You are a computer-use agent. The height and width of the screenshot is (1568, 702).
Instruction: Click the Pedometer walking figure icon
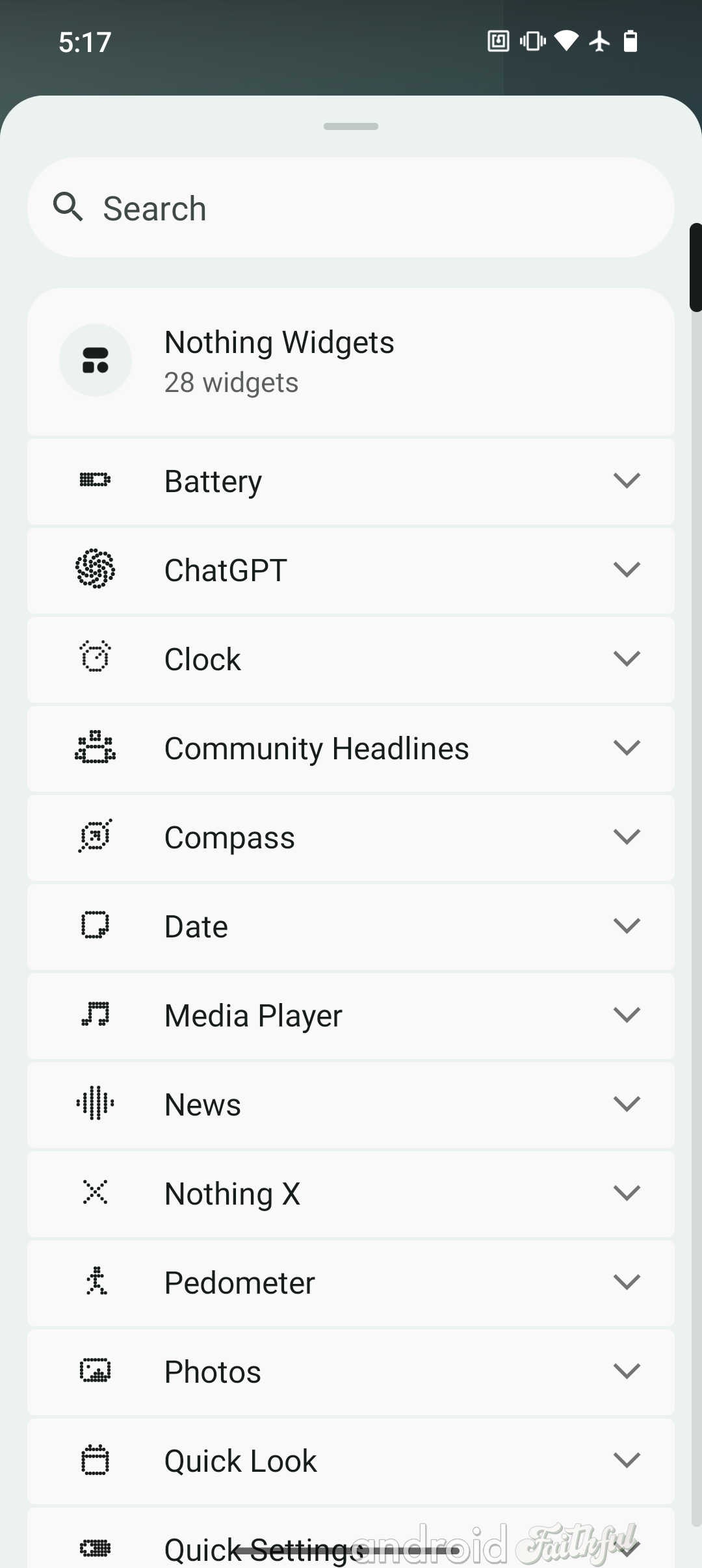[96, 1282]
